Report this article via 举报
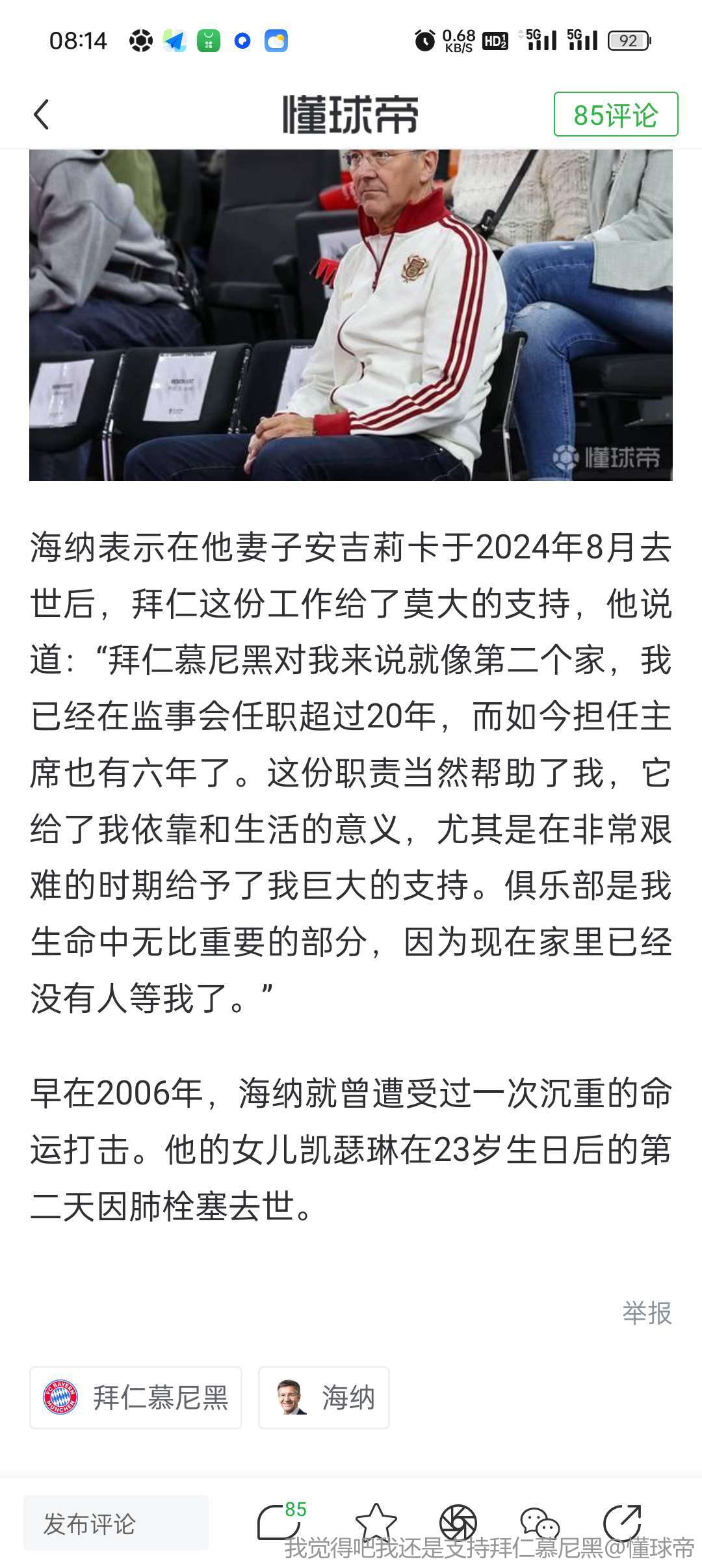Screen dimensions: 702x1568 (646, 1313)
